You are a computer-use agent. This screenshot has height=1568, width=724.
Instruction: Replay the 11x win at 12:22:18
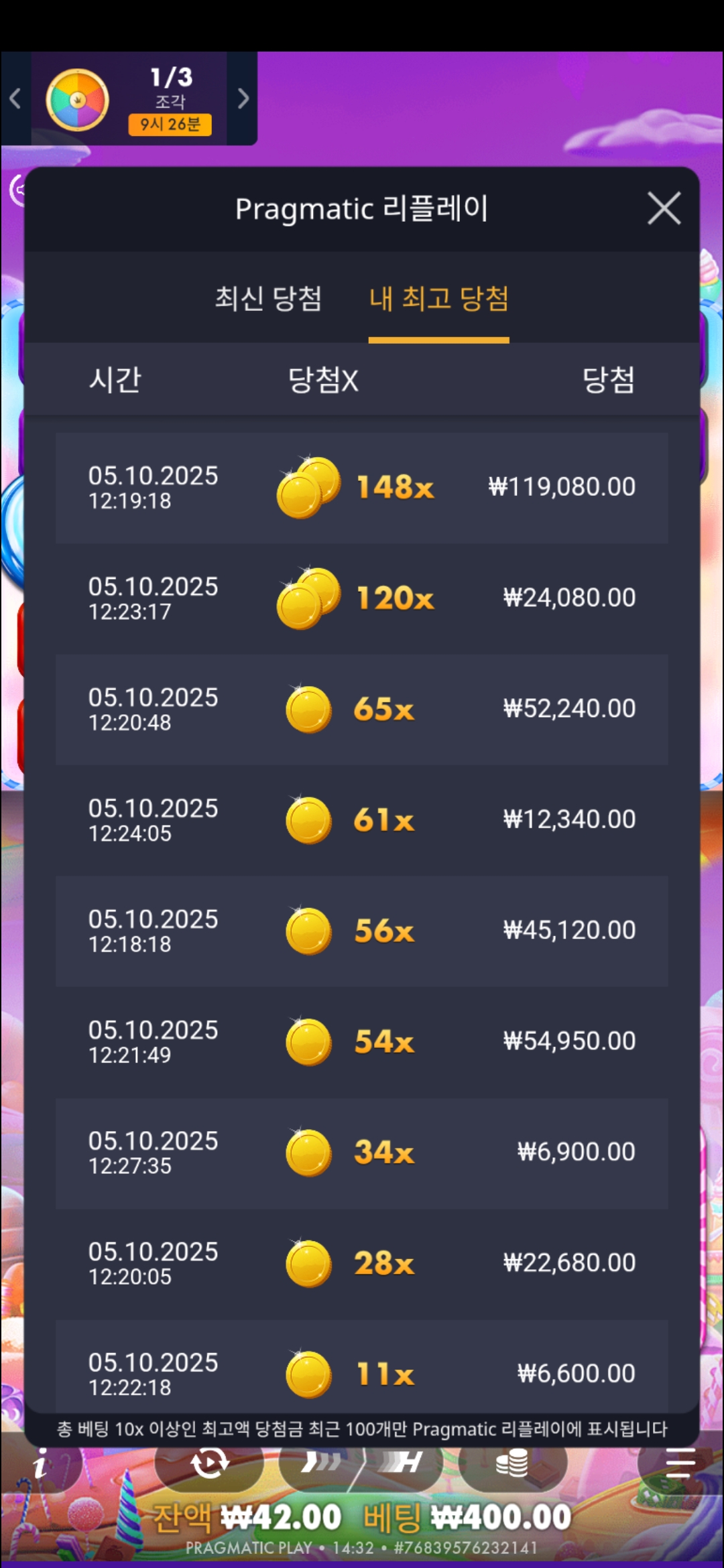[362, 1370]
